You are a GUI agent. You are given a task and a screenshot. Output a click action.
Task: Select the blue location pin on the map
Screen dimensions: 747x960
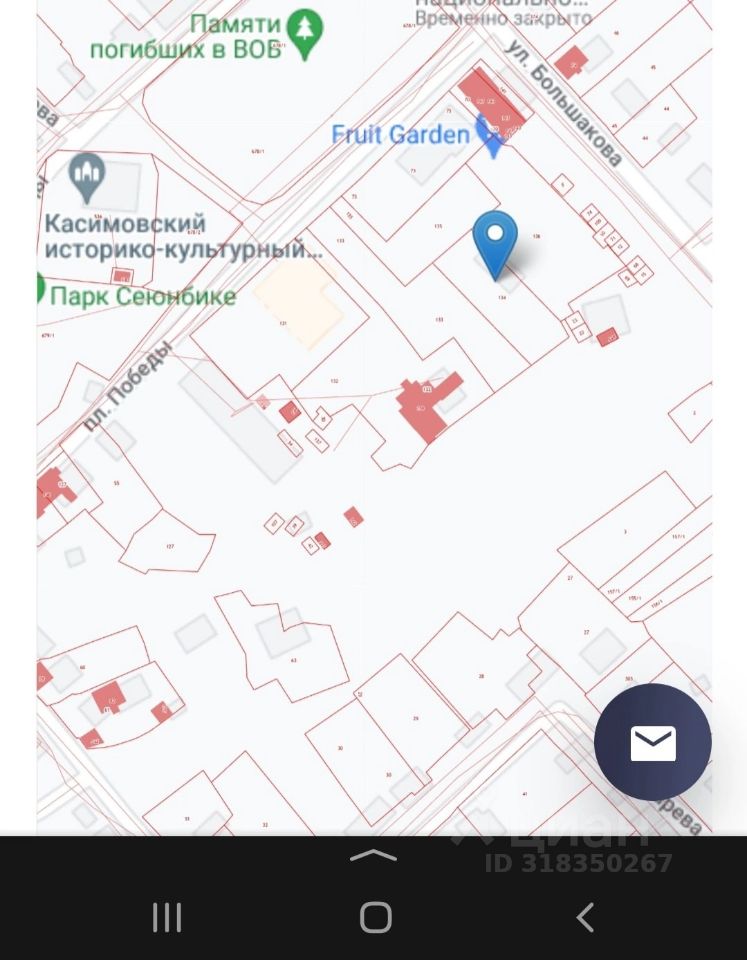(x=495, y=241)
